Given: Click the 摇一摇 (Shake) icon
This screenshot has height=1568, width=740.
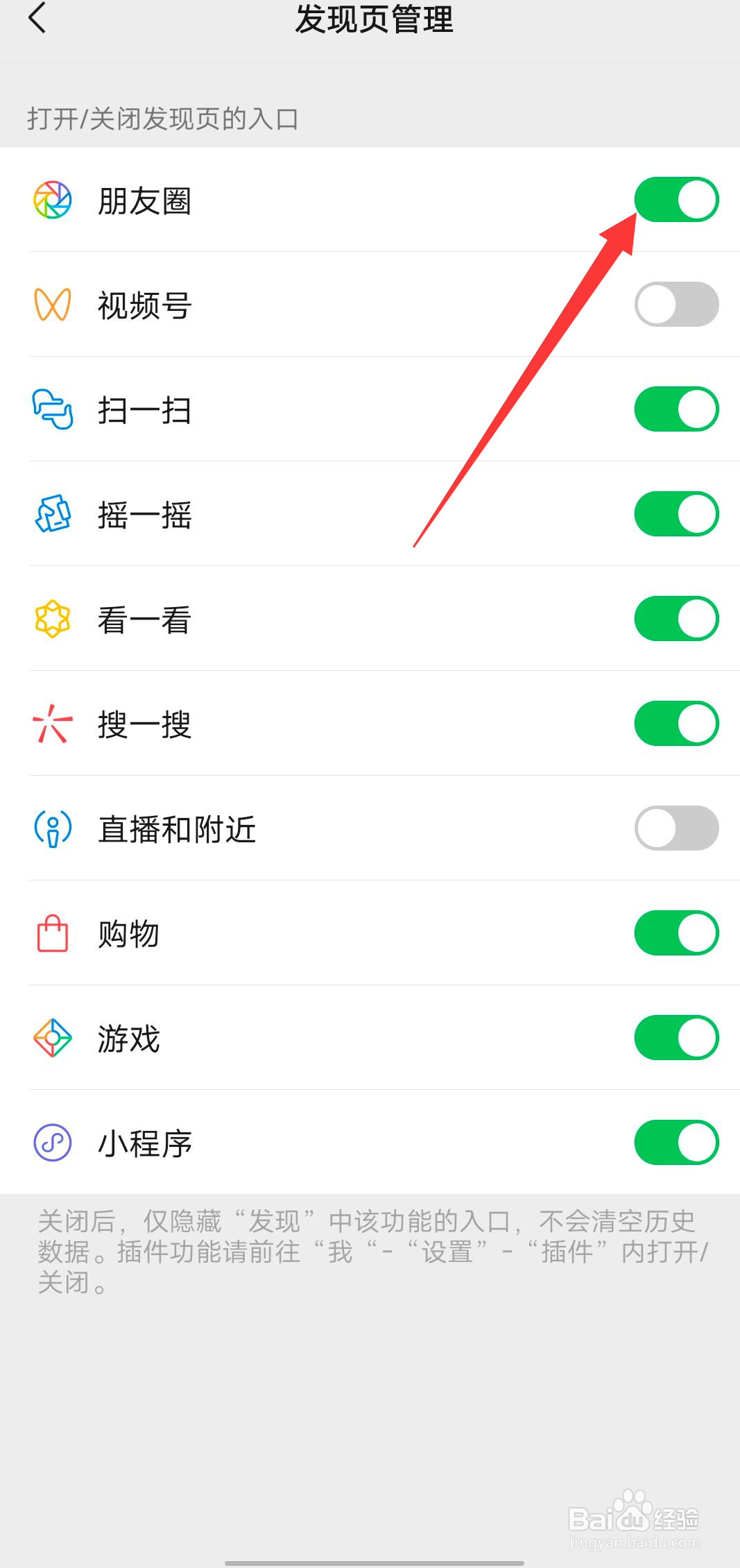Looking at the screenshot, I should tap(53, 513).
